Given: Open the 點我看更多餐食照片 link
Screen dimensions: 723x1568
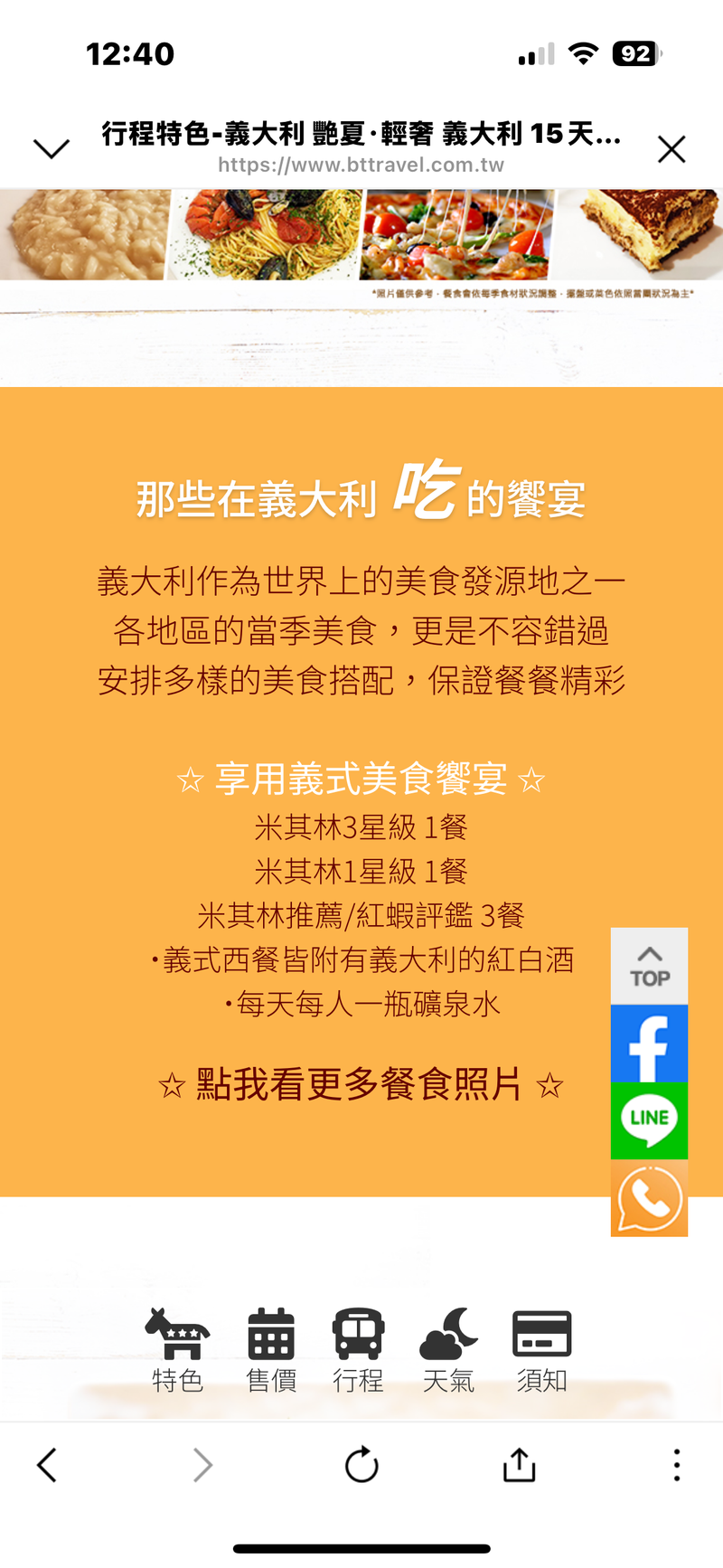Looking at the screenshot, I should click(361, 1084).
